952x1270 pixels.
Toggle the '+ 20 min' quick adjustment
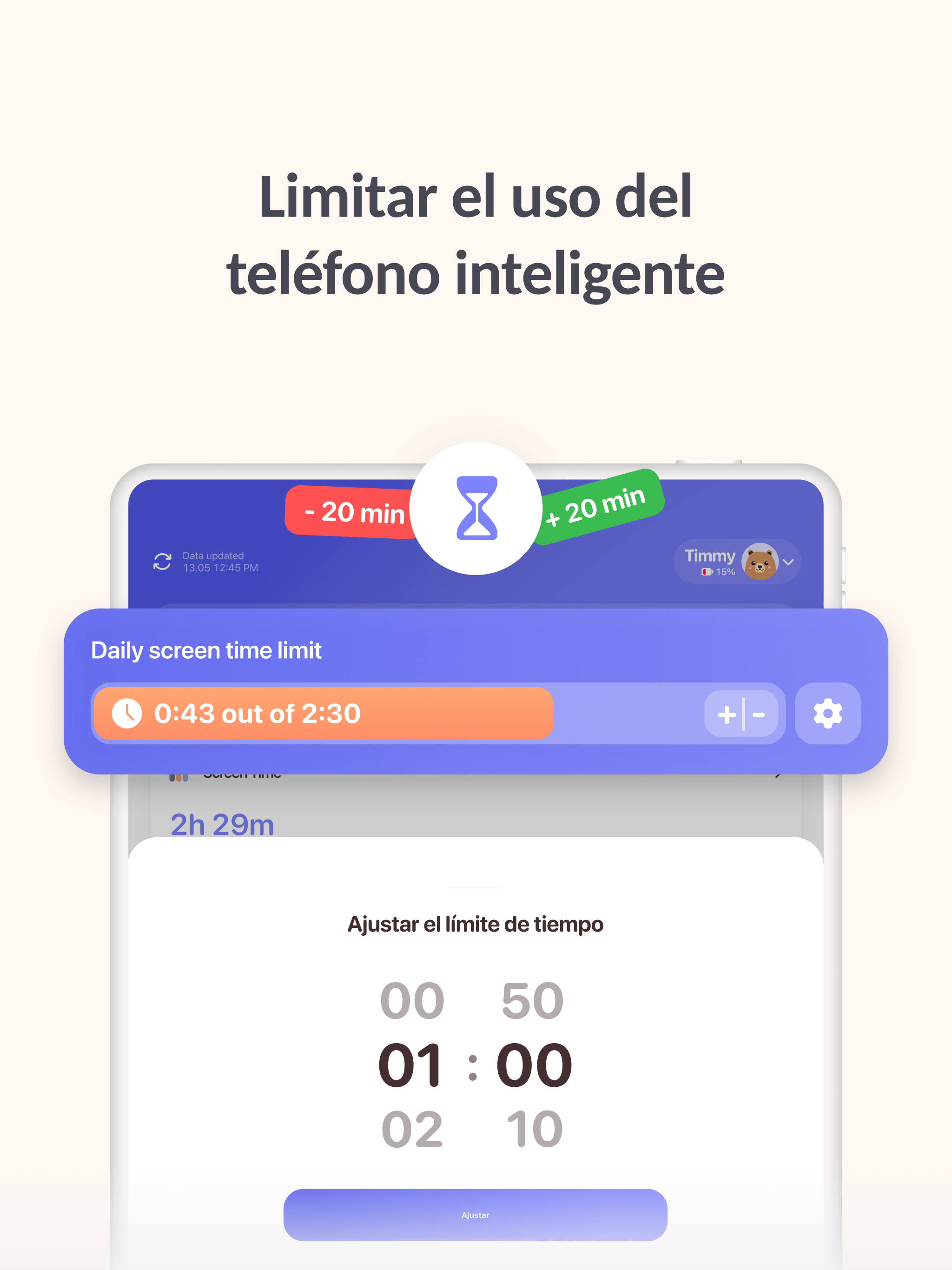(595, 510)
